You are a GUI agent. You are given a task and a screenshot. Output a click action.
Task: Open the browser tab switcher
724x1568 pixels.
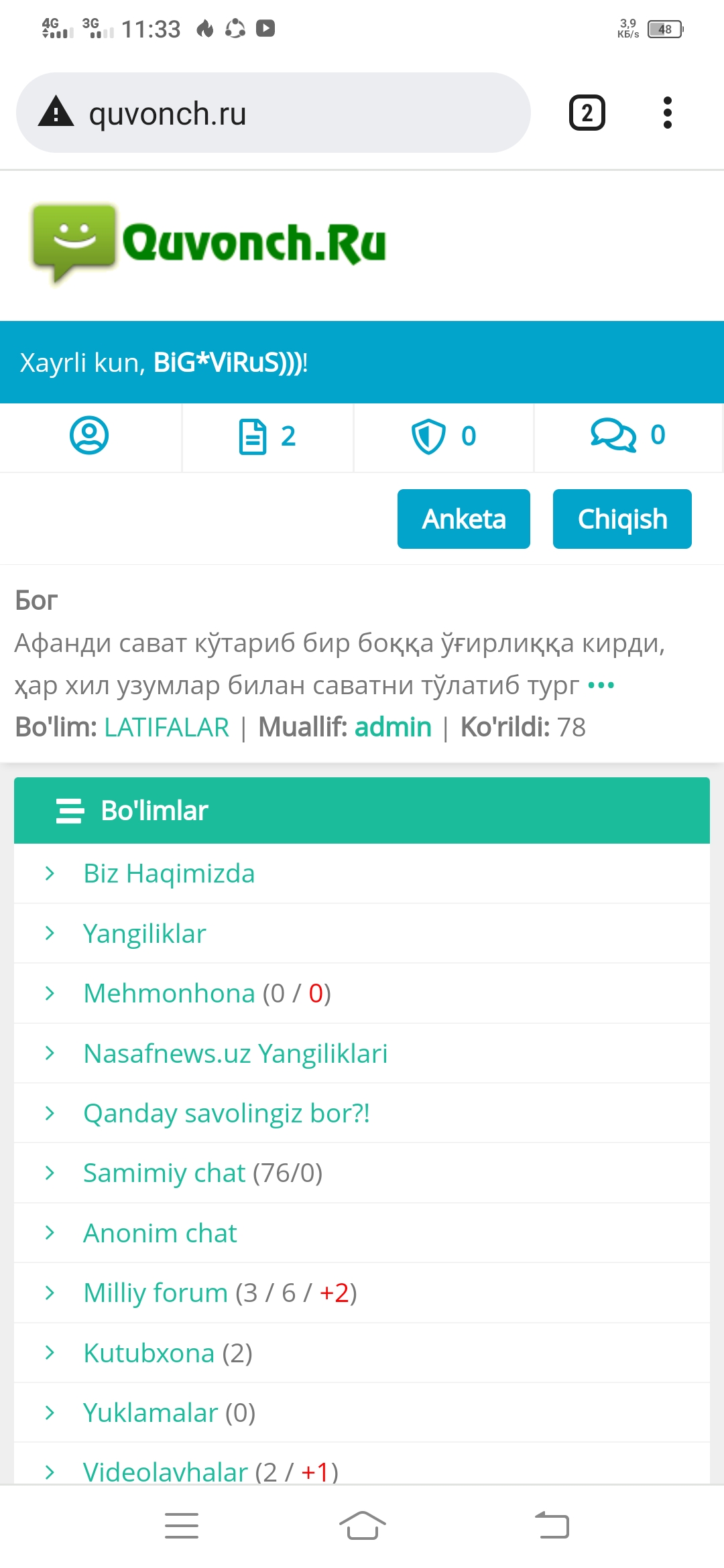(x=587, y=113)
